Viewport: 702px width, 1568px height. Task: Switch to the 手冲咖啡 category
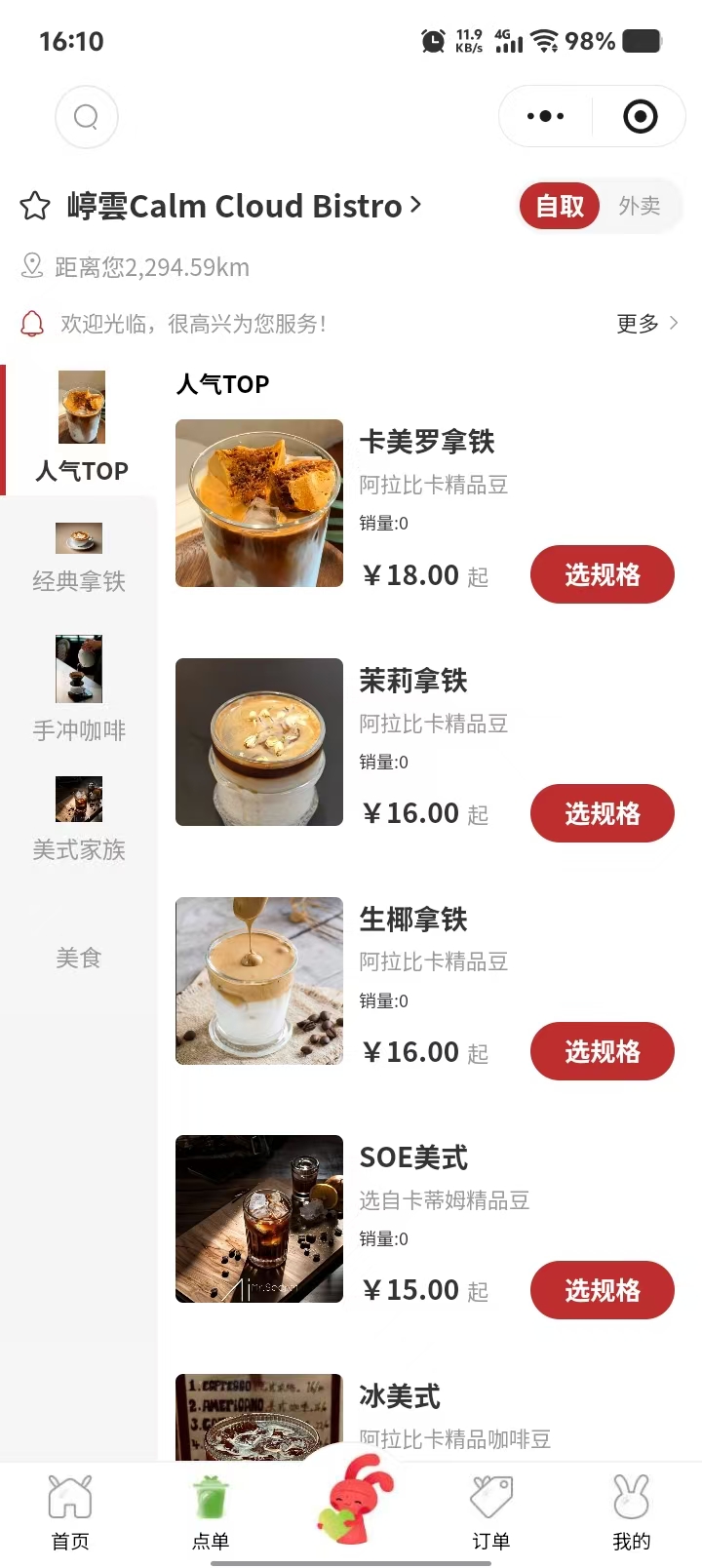click(x=79, y=689)
